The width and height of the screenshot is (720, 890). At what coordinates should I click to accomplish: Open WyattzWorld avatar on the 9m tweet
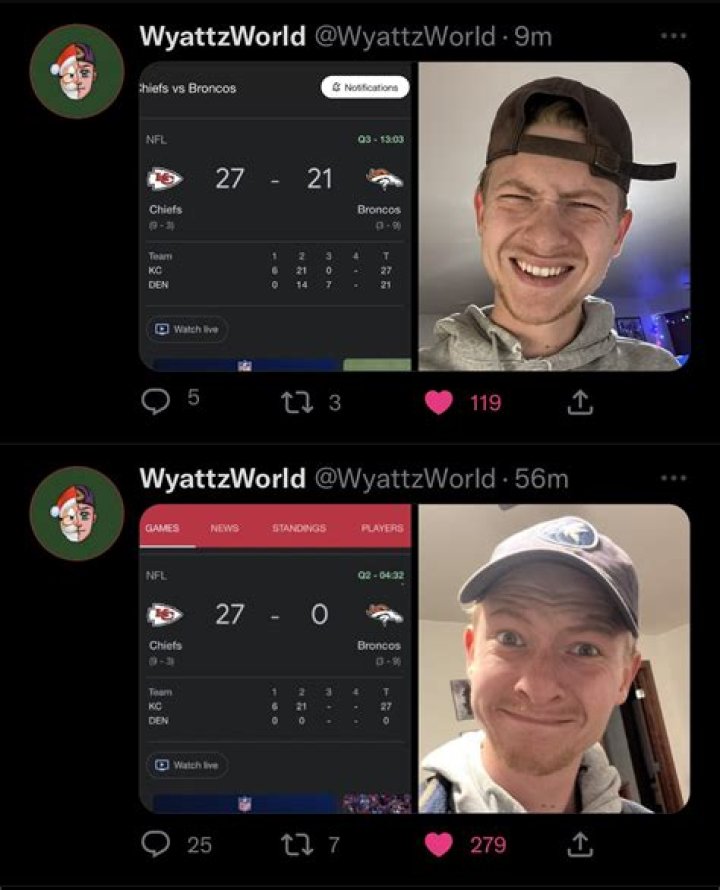76,70
